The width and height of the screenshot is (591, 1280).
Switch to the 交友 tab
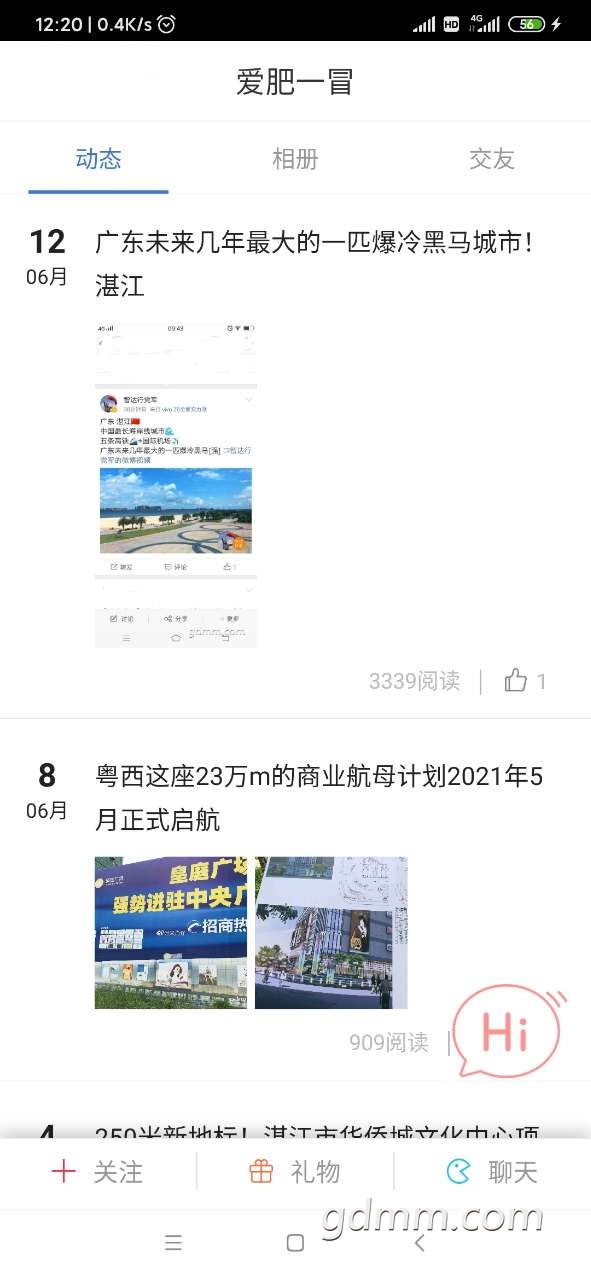point(492,159)
